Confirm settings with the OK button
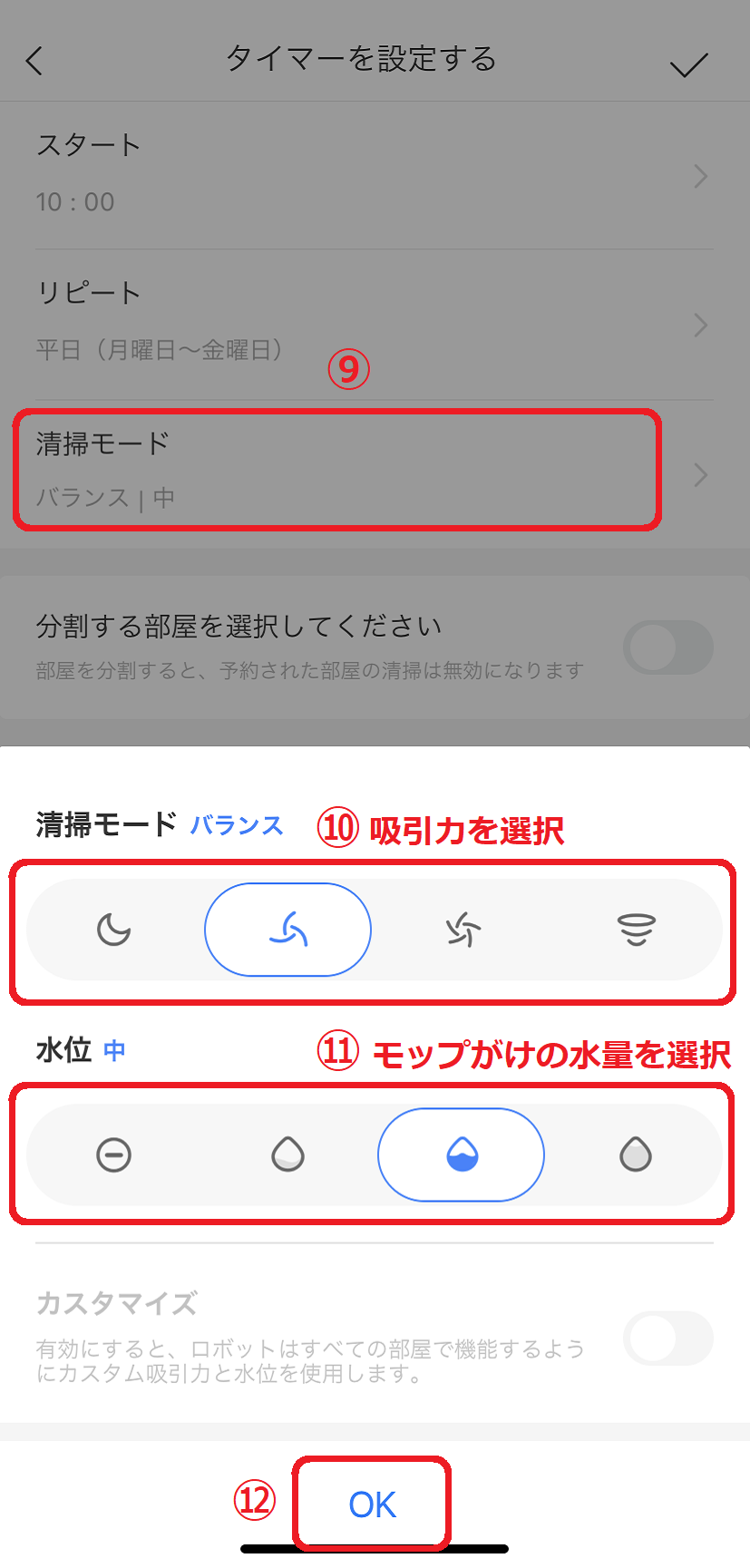The width and height of the screenshot is (750, 1568). pyautogui.click(x=372, y=1505)
